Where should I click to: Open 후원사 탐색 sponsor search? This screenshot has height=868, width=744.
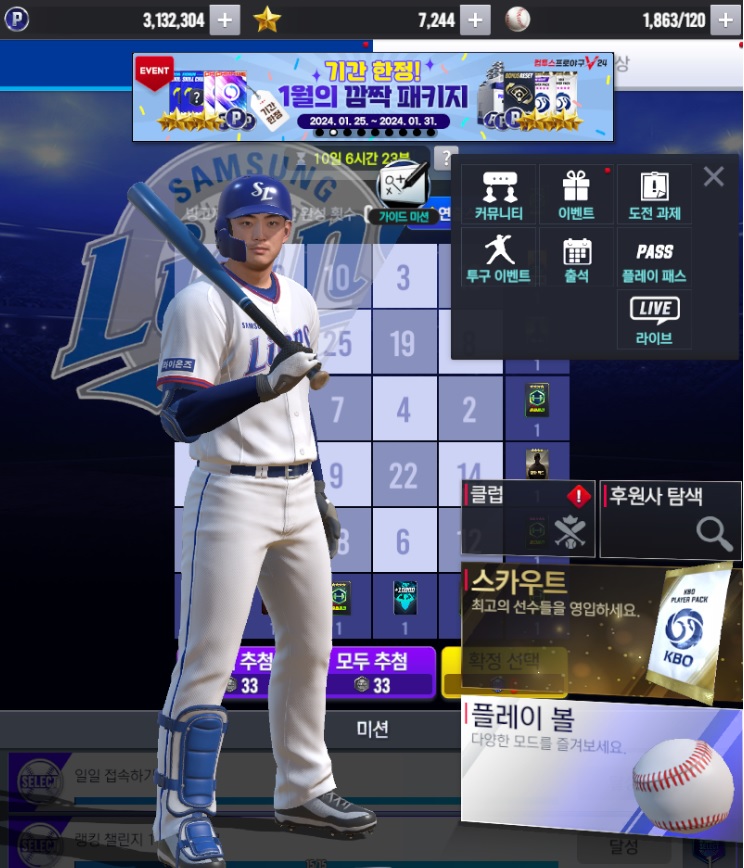click(x=671, y=519)
